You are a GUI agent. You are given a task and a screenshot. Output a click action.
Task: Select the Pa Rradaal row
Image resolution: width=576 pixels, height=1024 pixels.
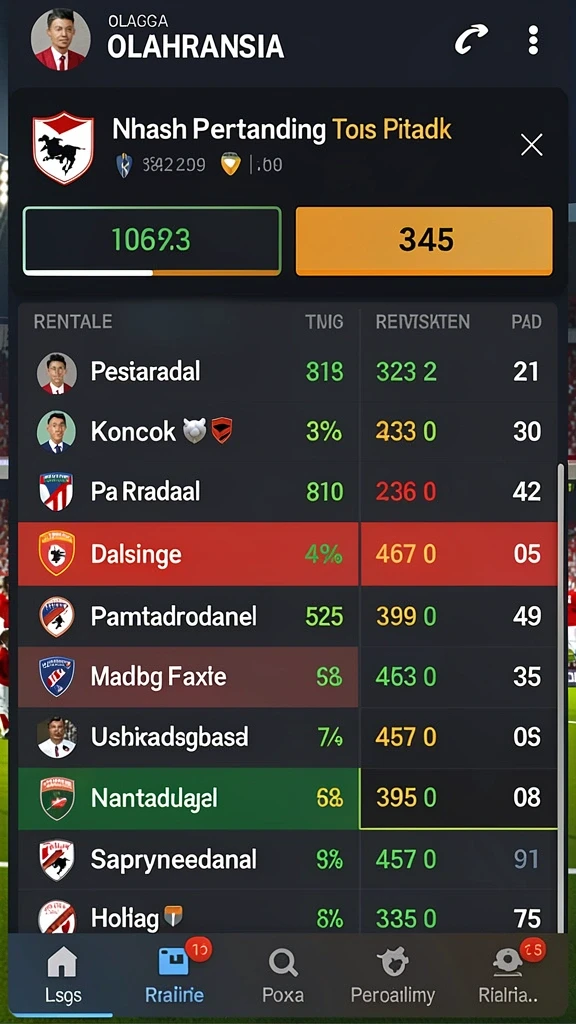point(287,491)
